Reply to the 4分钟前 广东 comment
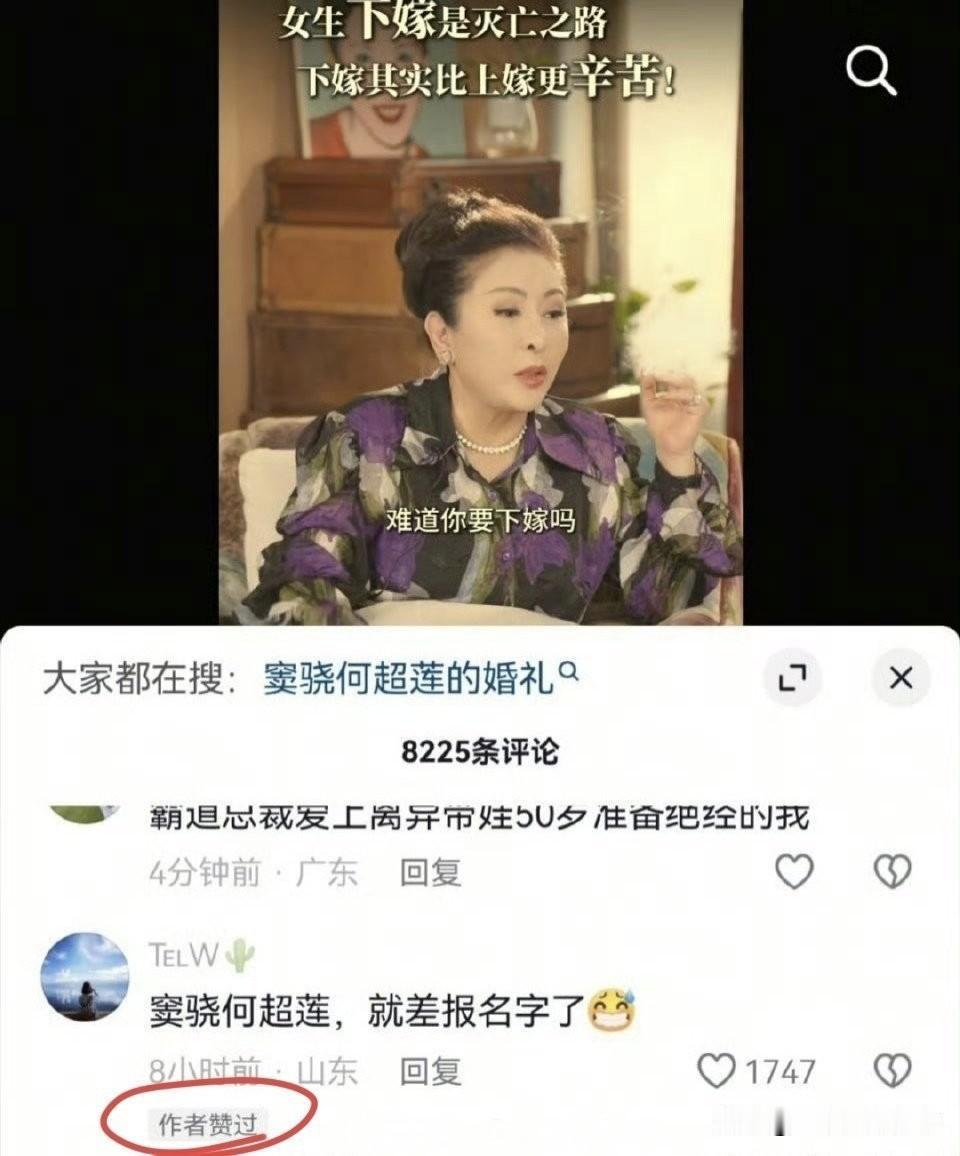Image resolution: width=960 pixels, height=1156 pixels. pos(430,872)
